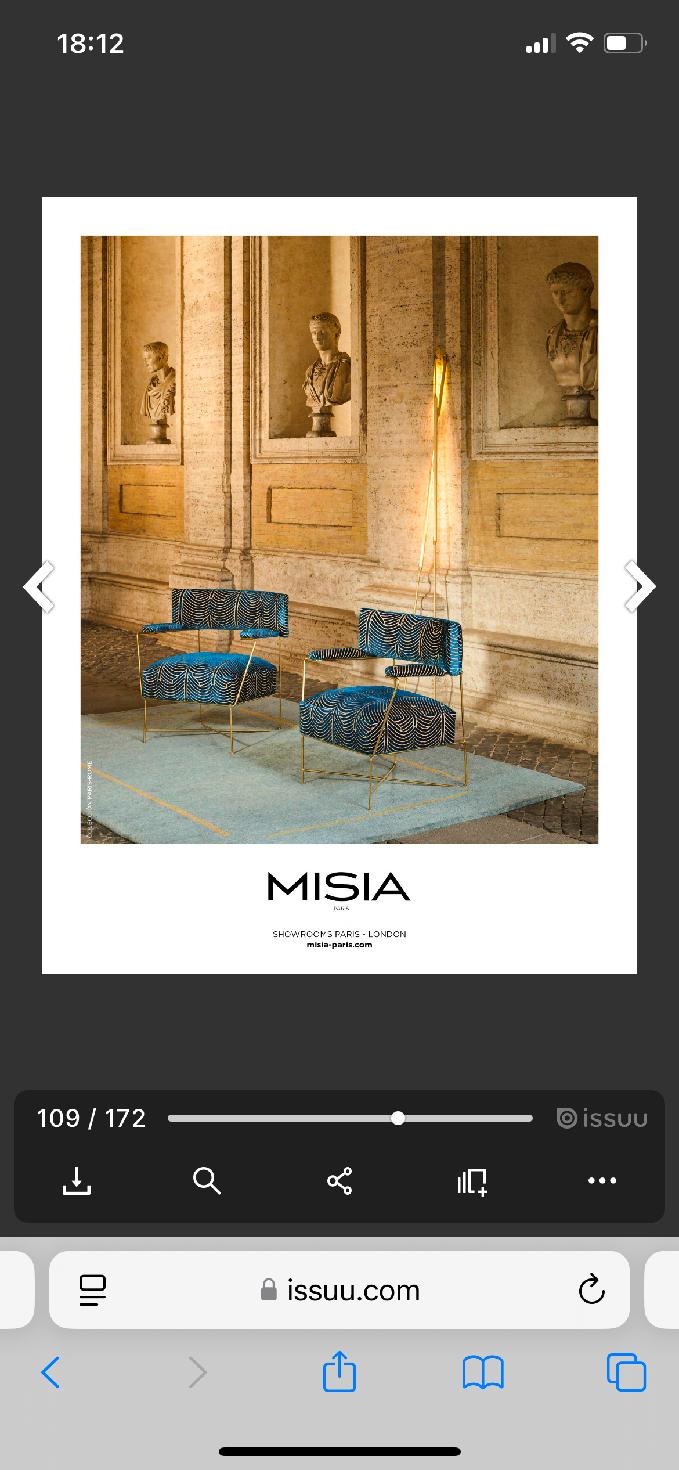The image size is (679, 1470).
Task: Share this issuu publication
Action: click(340, 1181)
